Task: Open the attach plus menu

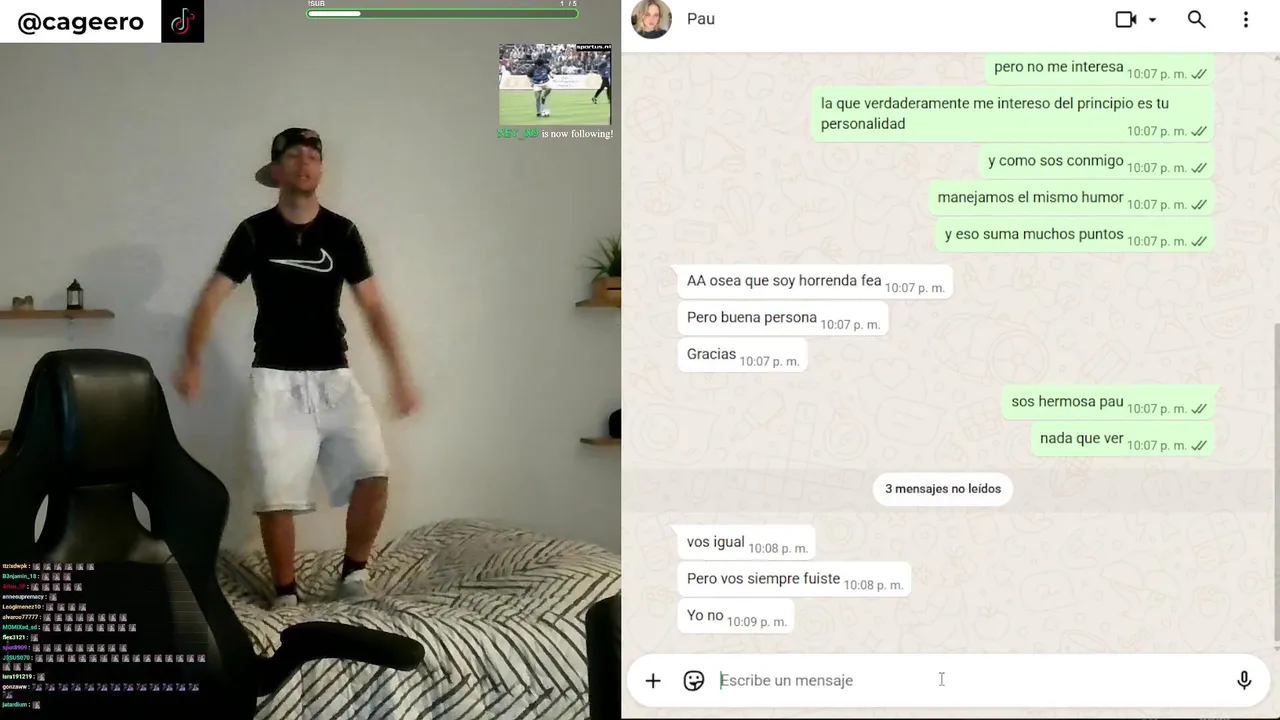Action: 653,681
